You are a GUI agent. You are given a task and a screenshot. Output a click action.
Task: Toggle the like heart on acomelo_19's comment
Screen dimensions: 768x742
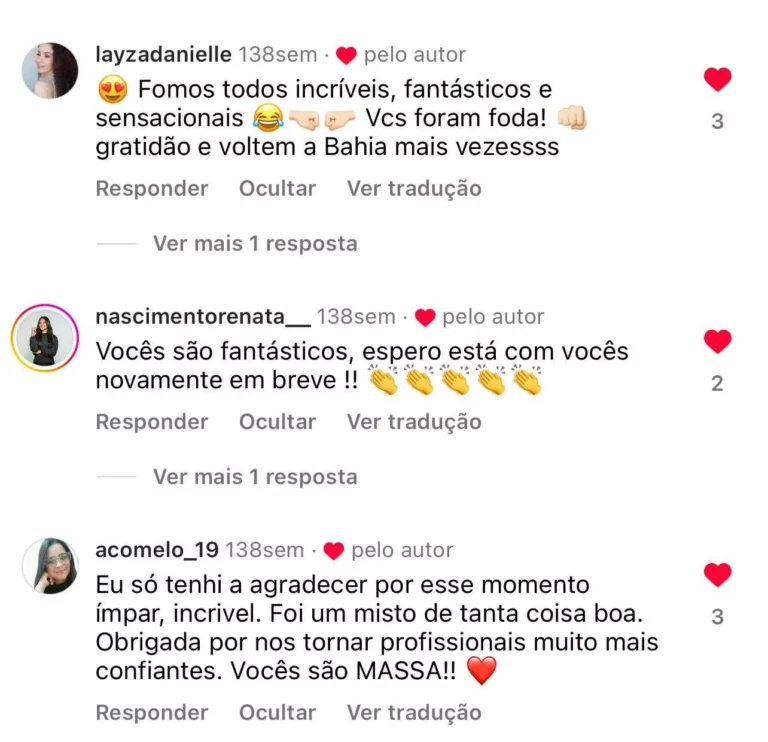pyautogui.click(x=717, y=575)
